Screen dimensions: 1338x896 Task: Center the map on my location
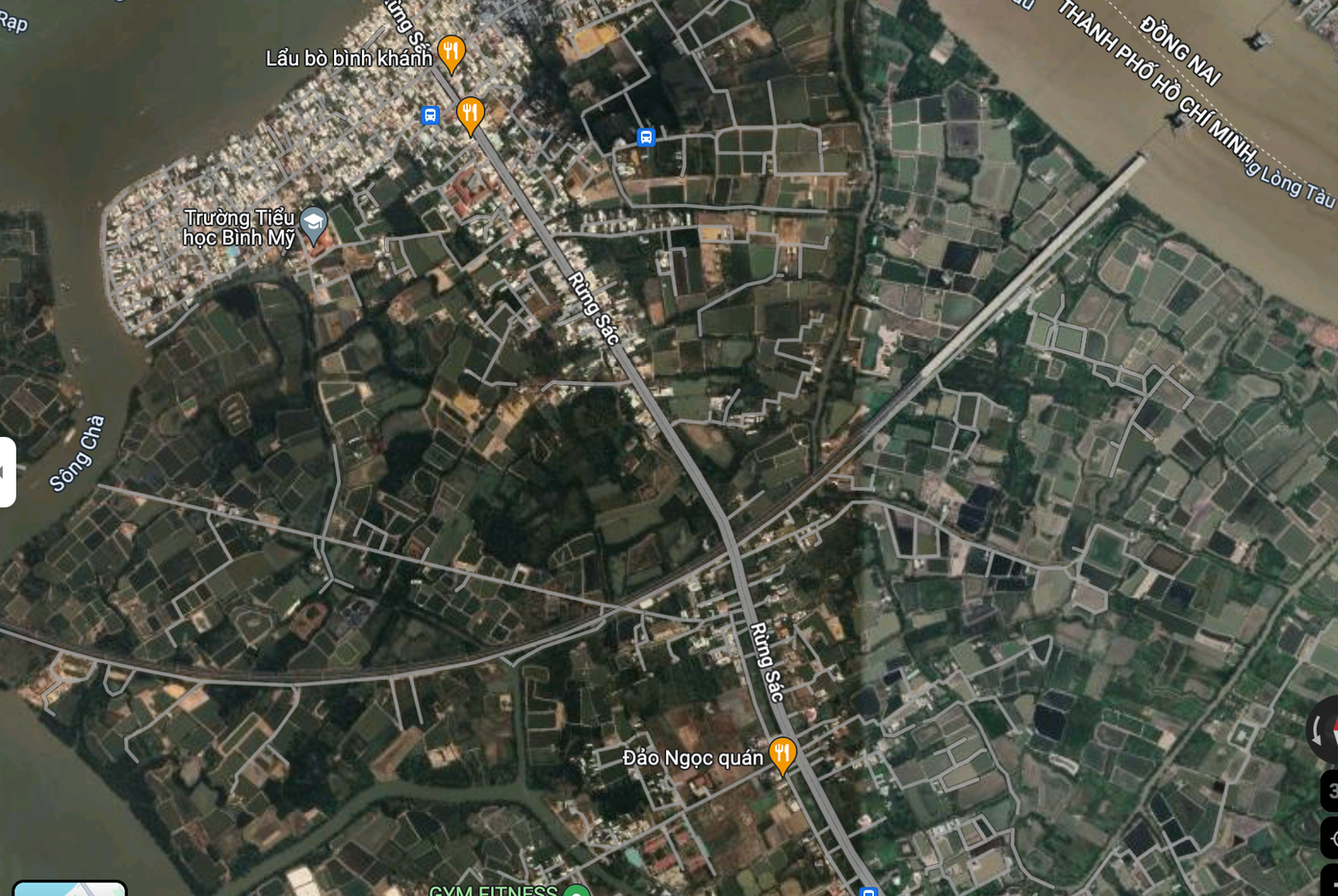click(x=1330, y=838)
